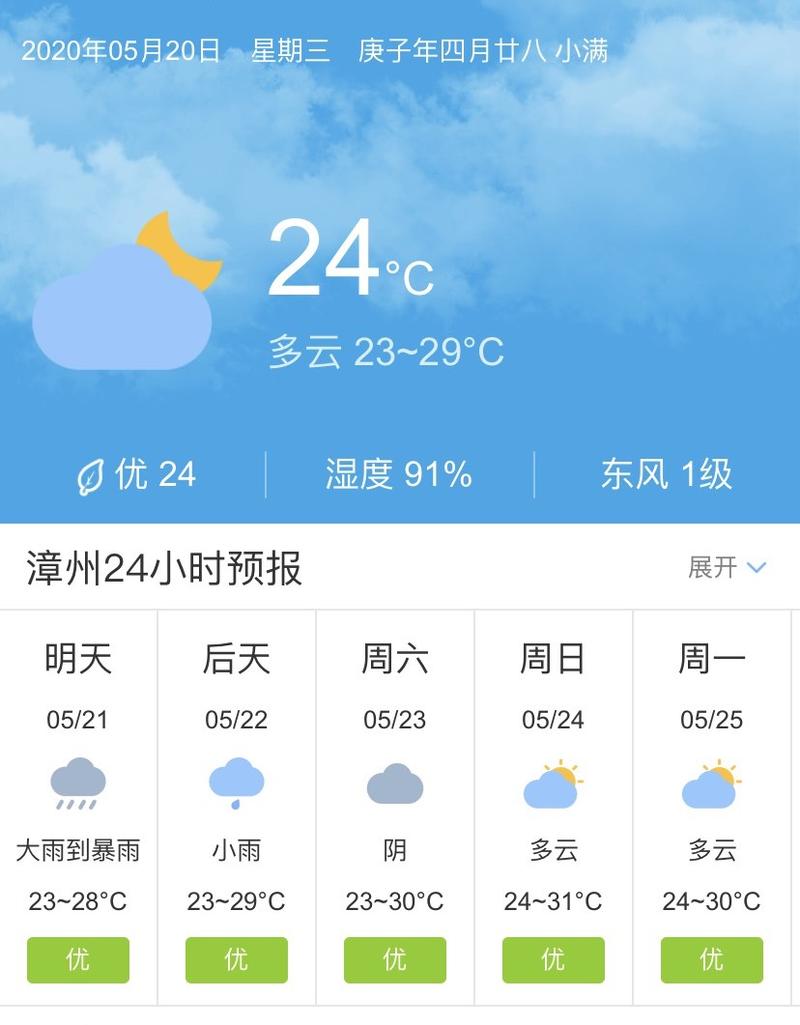The height and width of the screenshot is (1025, 800).
Task: Click the green leaf air quality icon
Action: pos(93,477)
